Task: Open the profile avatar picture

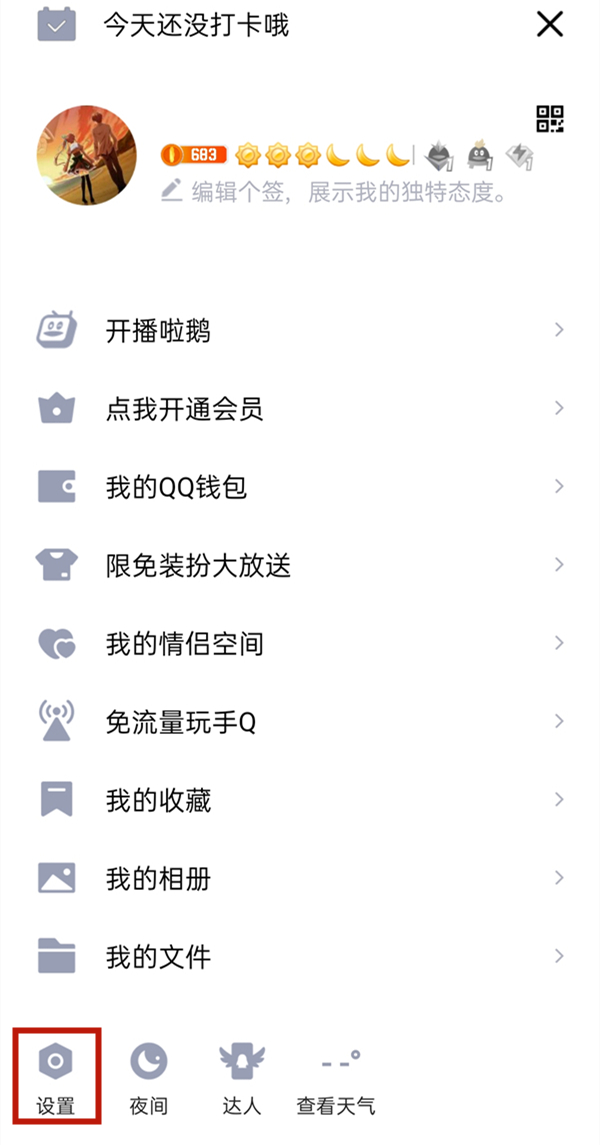Action: point(86,156)
